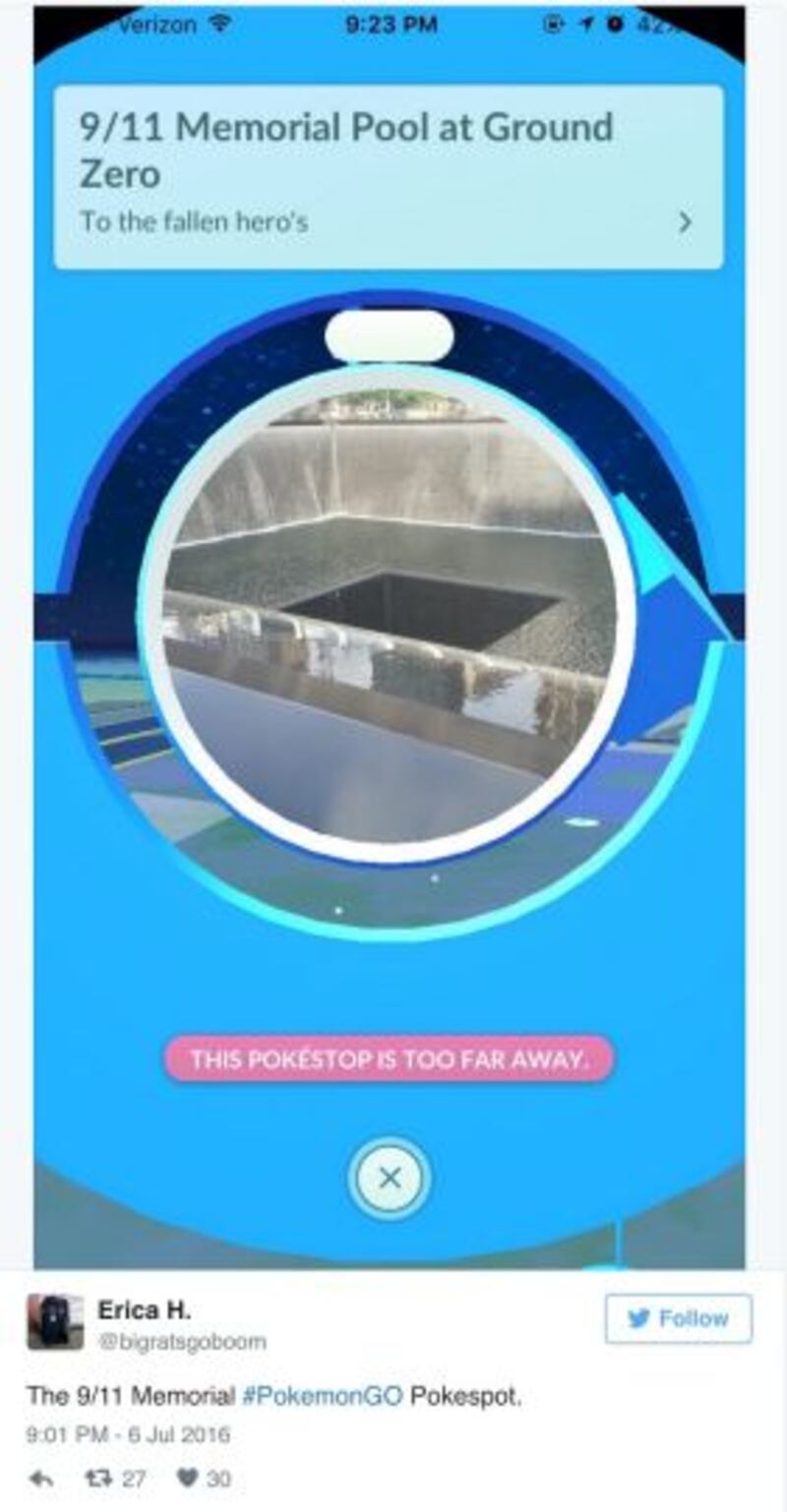Reply to Erica H.'s tweet
Viewport: 787px width, 1512px height.
click(40, 1479)
